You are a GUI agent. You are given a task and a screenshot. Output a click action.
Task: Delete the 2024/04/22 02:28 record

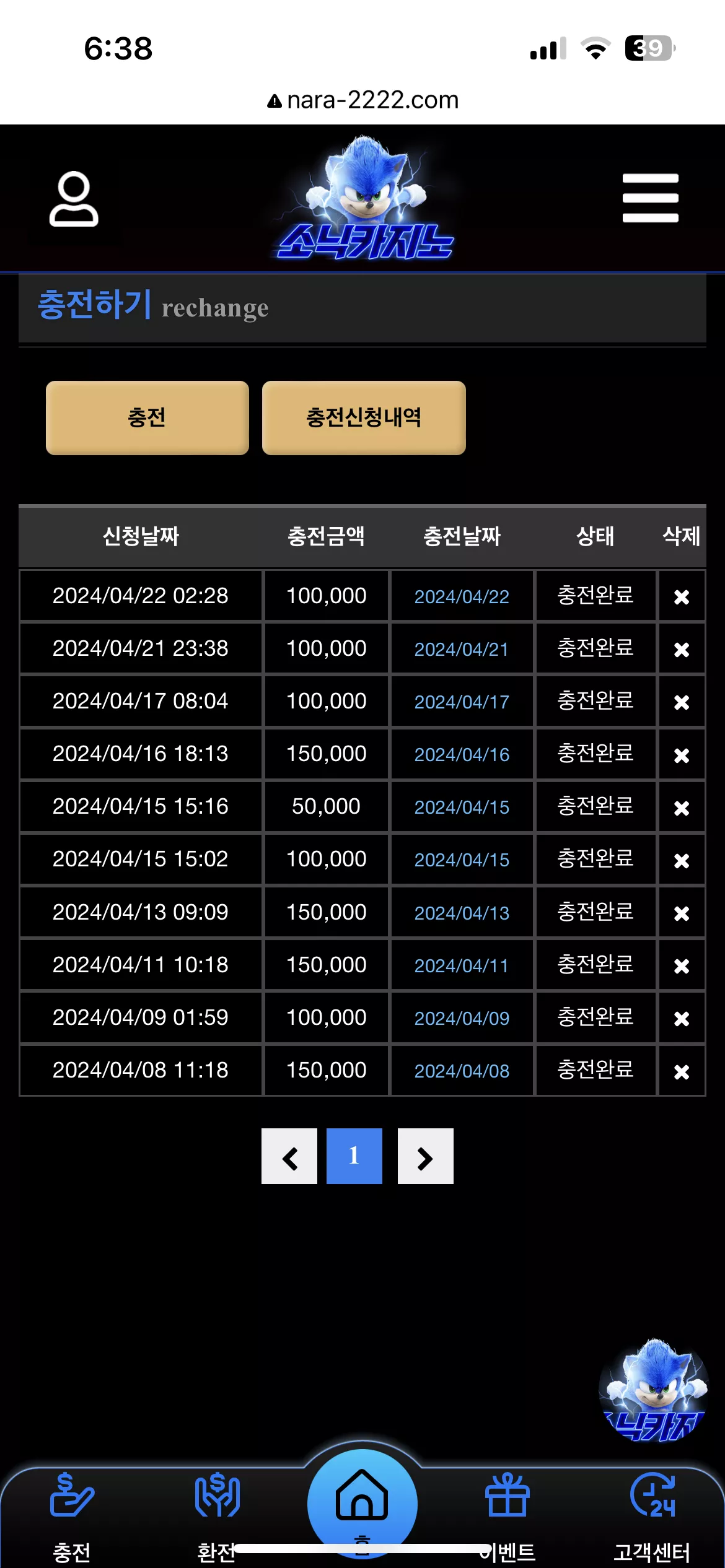tap(682, 597)
